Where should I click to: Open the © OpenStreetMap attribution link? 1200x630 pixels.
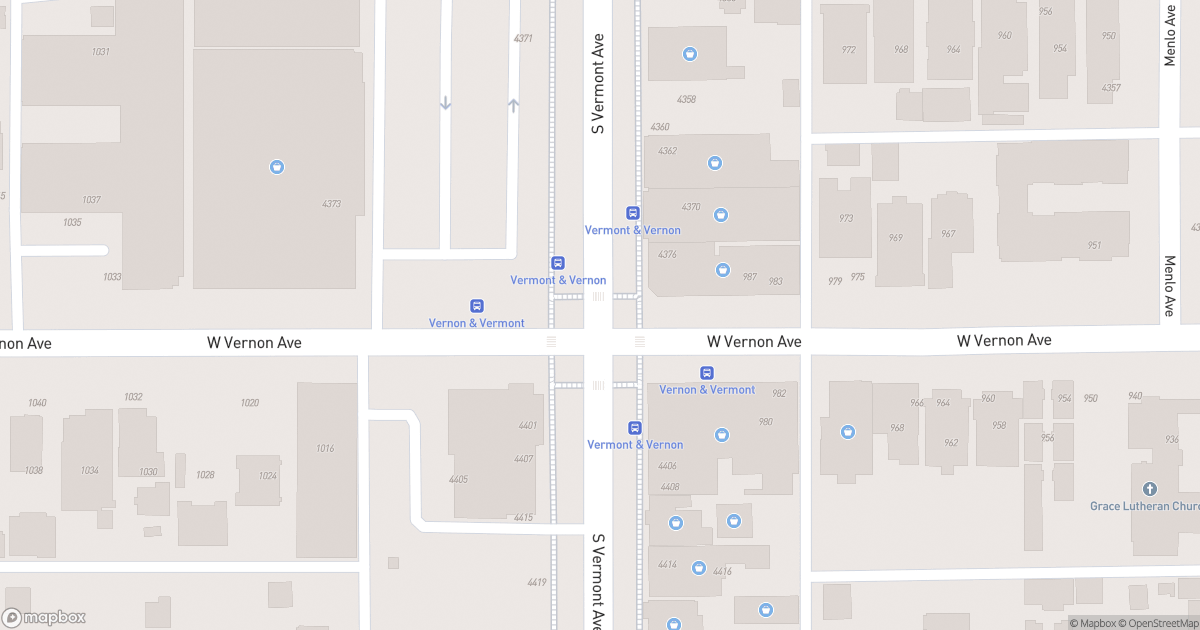[1158, 623]
